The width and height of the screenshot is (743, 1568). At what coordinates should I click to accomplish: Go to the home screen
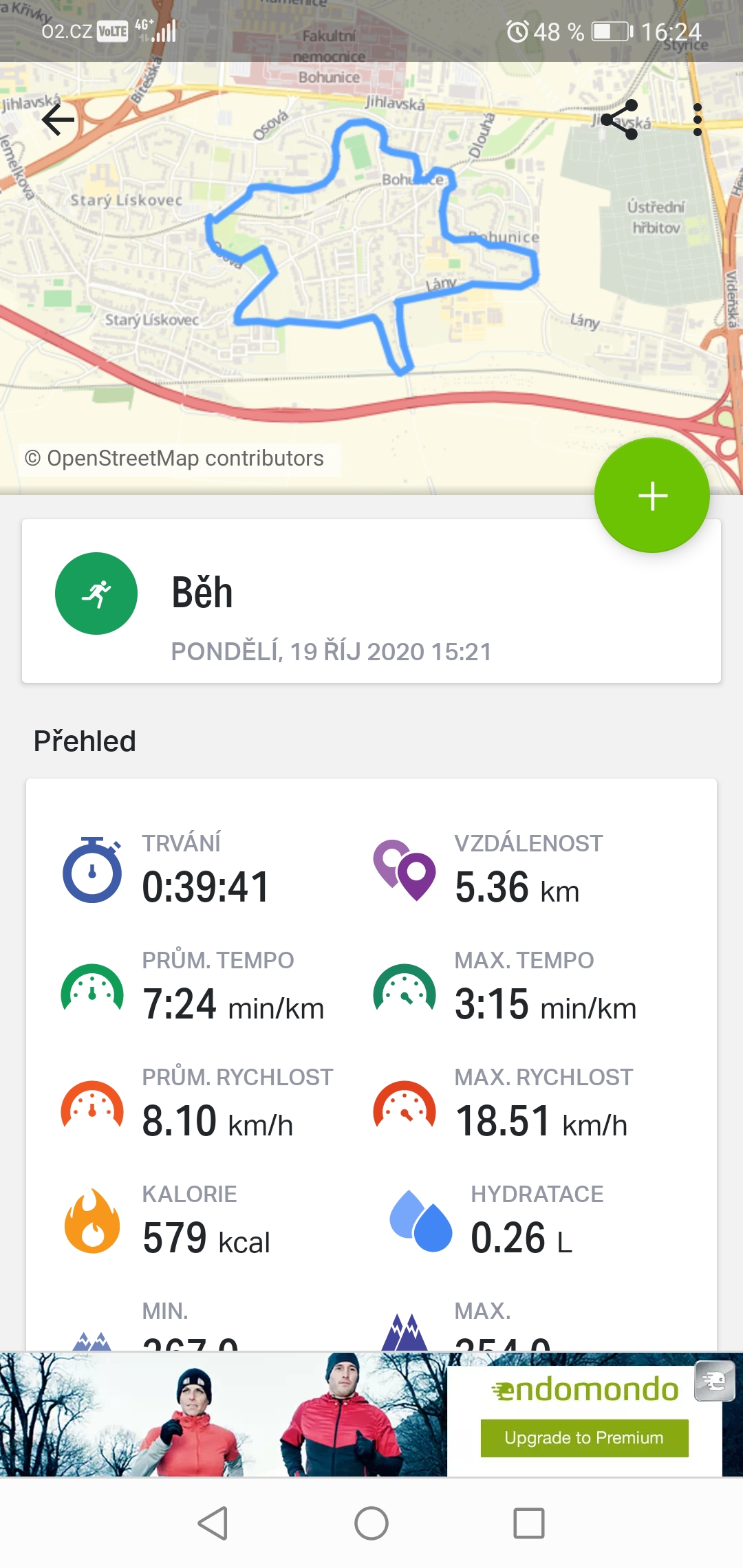click(x=371, y=1523)
